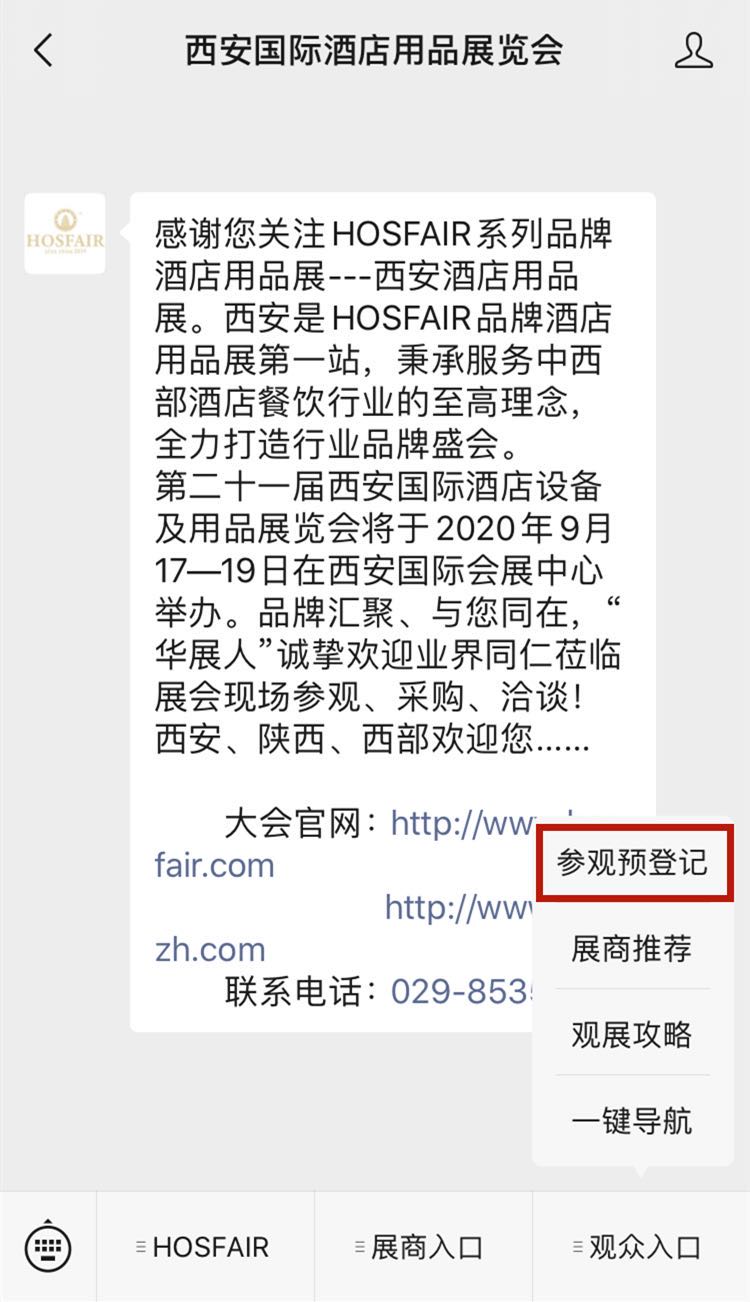Choose 观展攻略 in the popup

pyautogui.click(x=632, y=1034)
